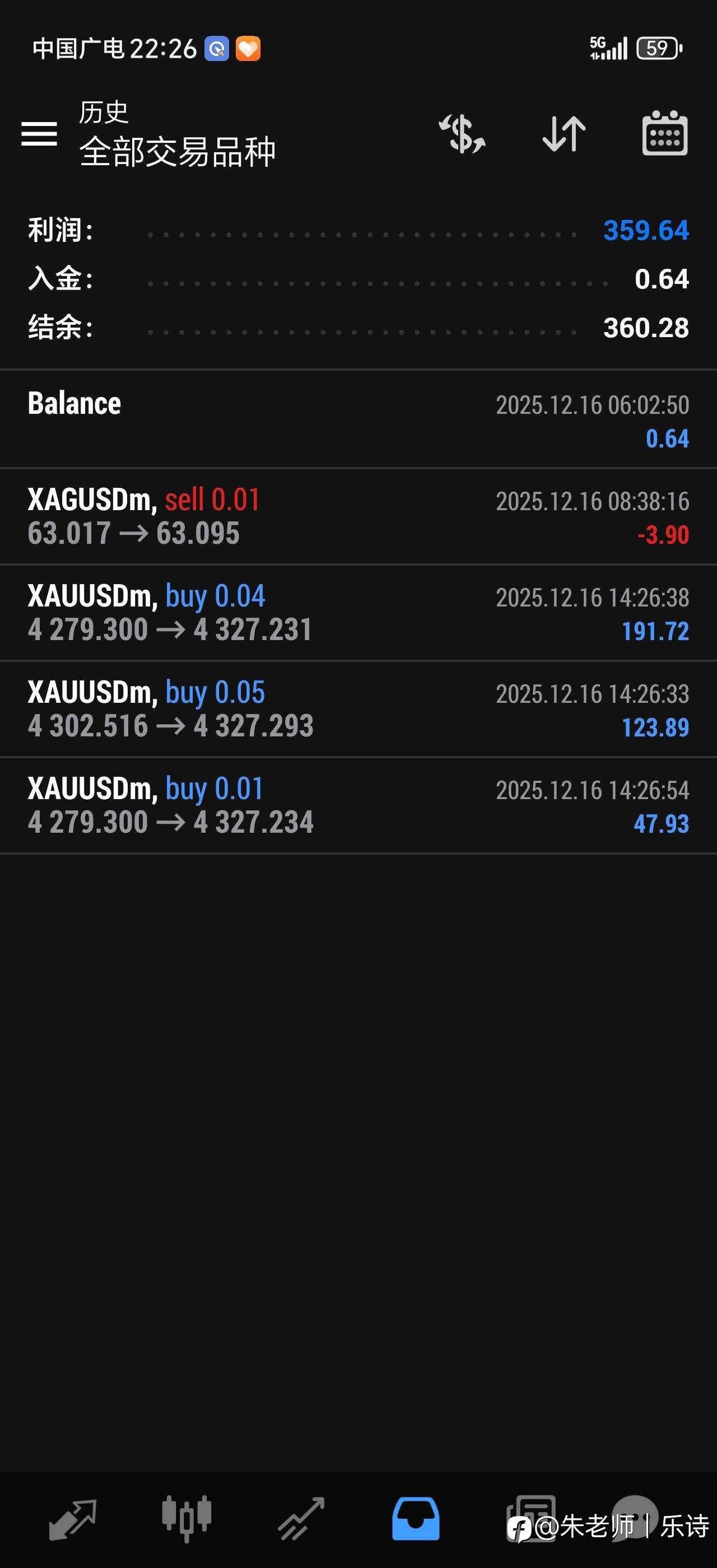Expand the XAUUSDm buy 0.01 trade
This screenshot has height=1568, width=717.
click(358, 805)
